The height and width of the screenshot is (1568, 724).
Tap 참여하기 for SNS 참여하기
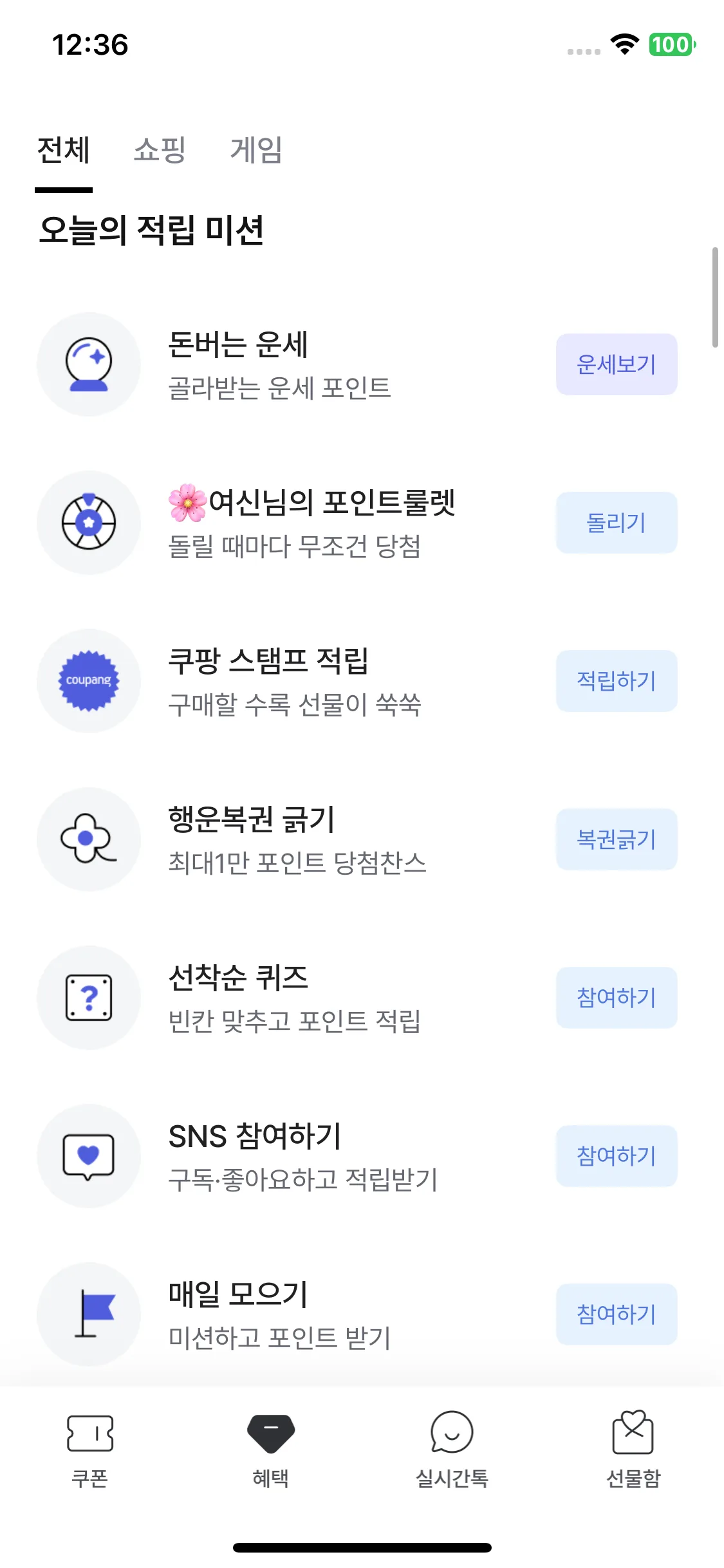[x=616, y=1156]
